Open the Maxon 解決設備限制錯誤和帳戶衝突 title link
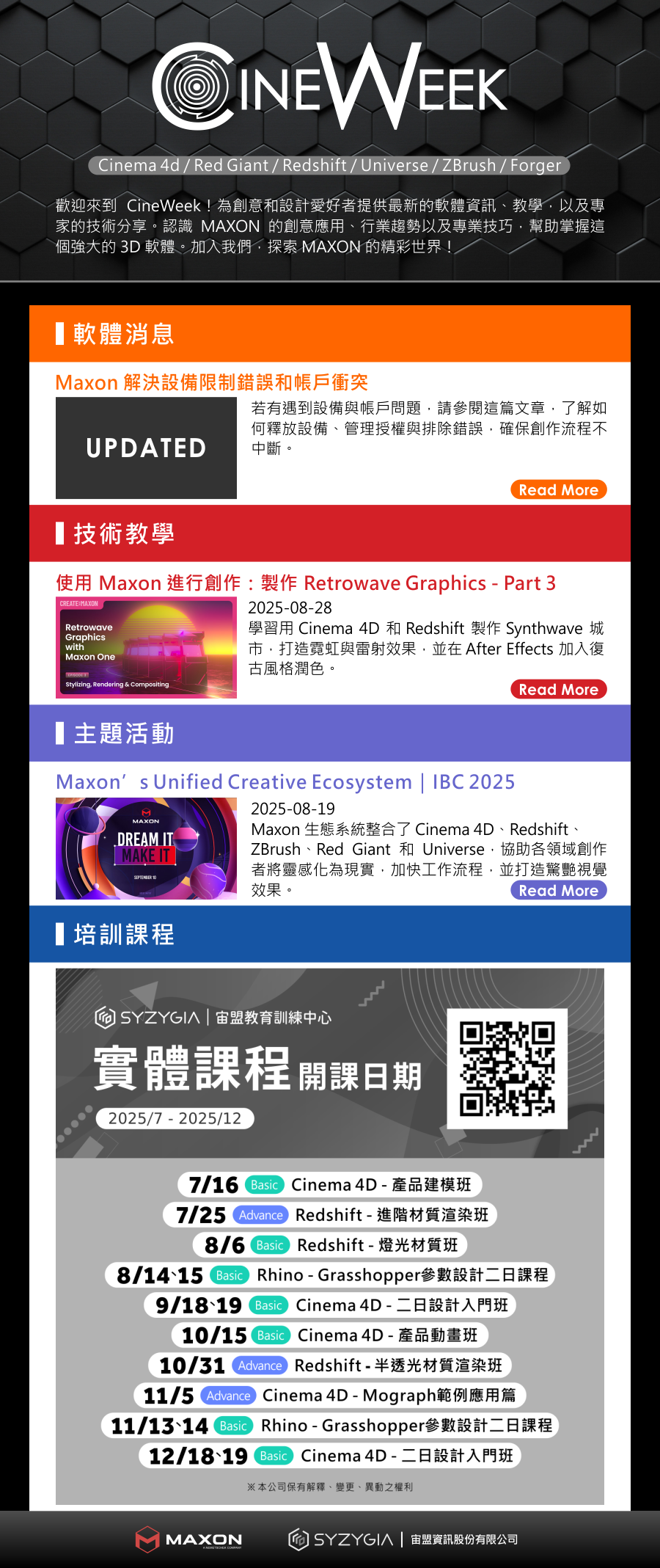Image resolution: width=660 pixels, height=1568 pixels. [211, 382]
